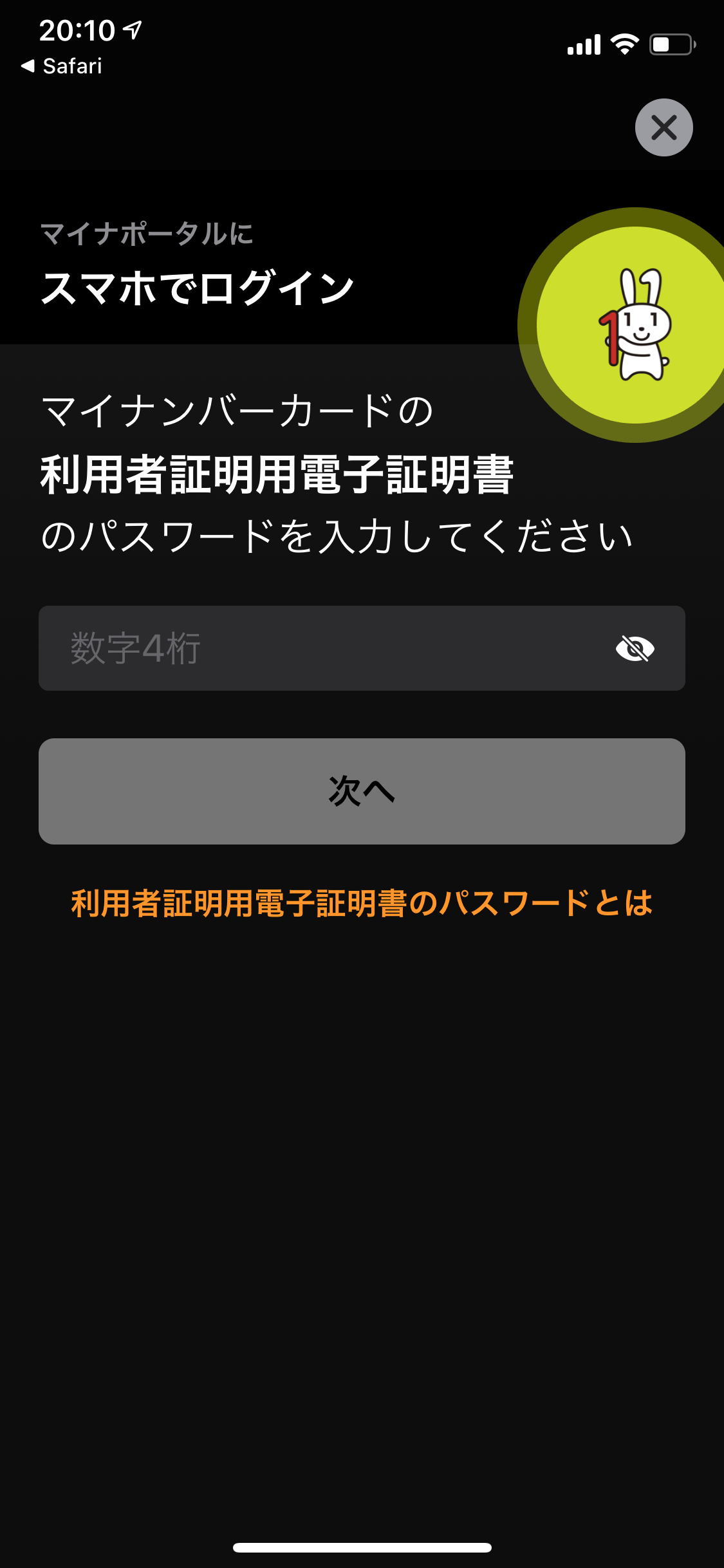The height and width of the screenshot is (1568, 724).
Task: Toggle password visibility eye icon
Action: point(635,648)
